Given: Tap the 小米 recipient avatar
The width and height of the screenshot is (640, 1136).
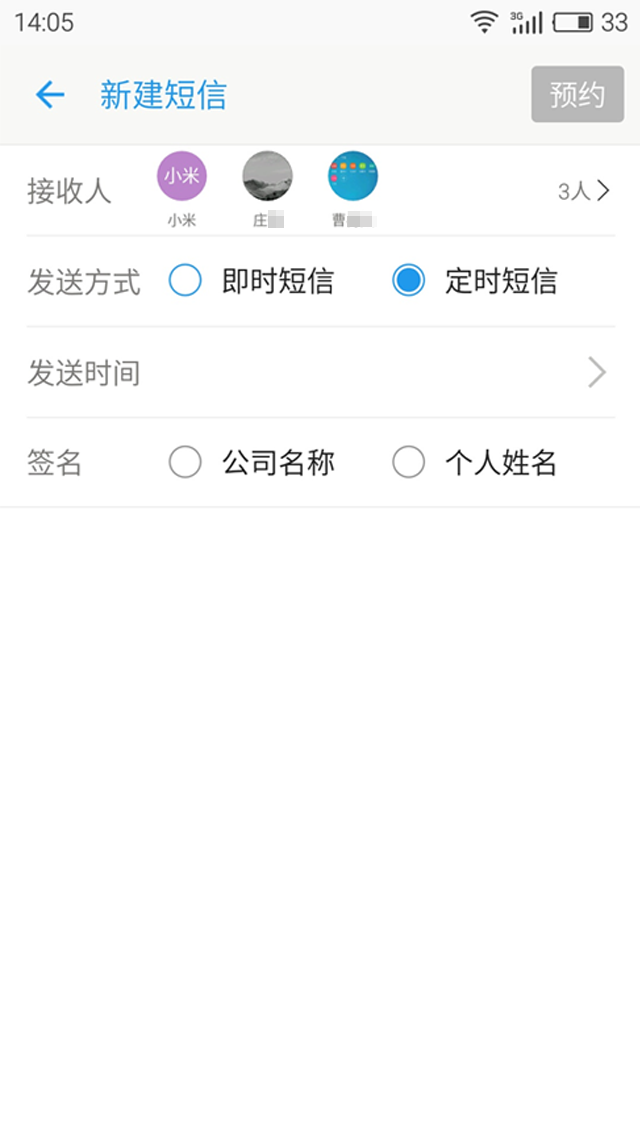Looking at the screenshot, I should point(181,177).
